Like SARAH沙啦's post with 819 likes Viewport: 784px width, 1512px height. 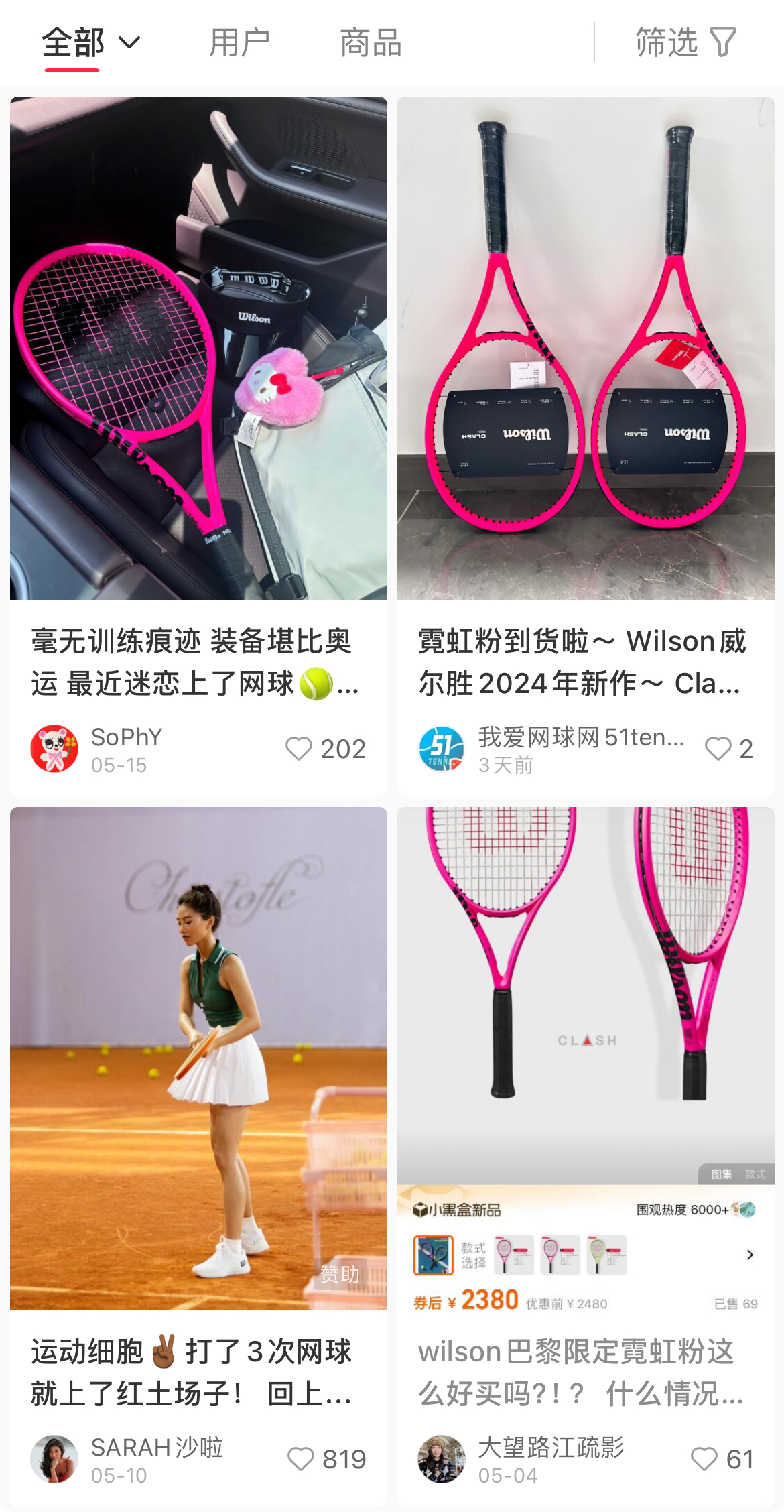click(x=300, y=1459)
